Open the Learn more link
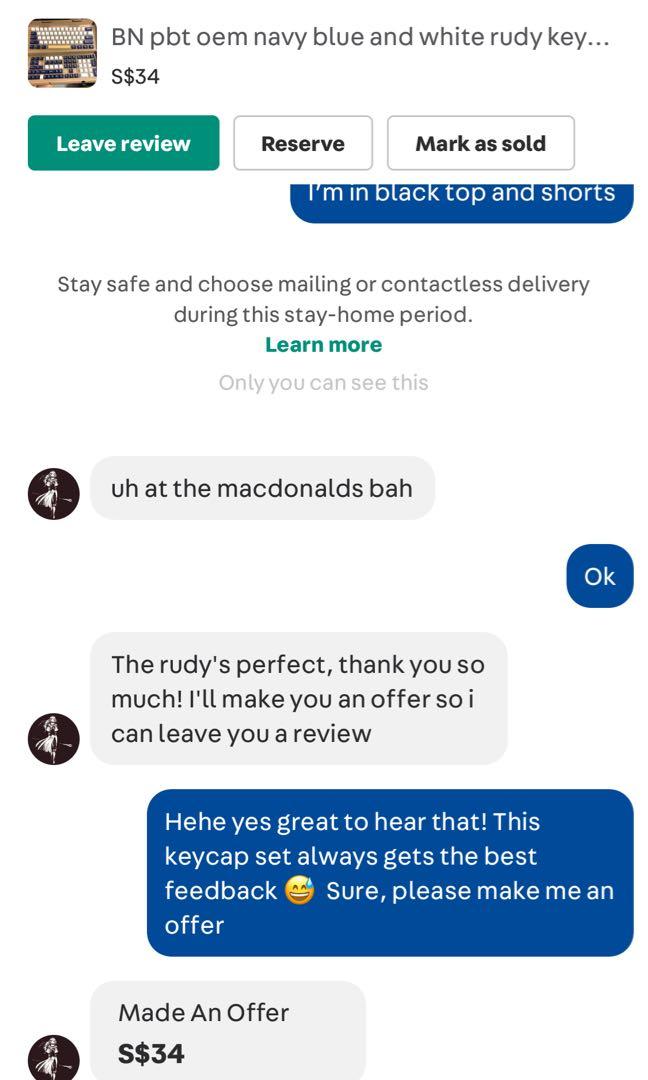 (x=323, y=345)
